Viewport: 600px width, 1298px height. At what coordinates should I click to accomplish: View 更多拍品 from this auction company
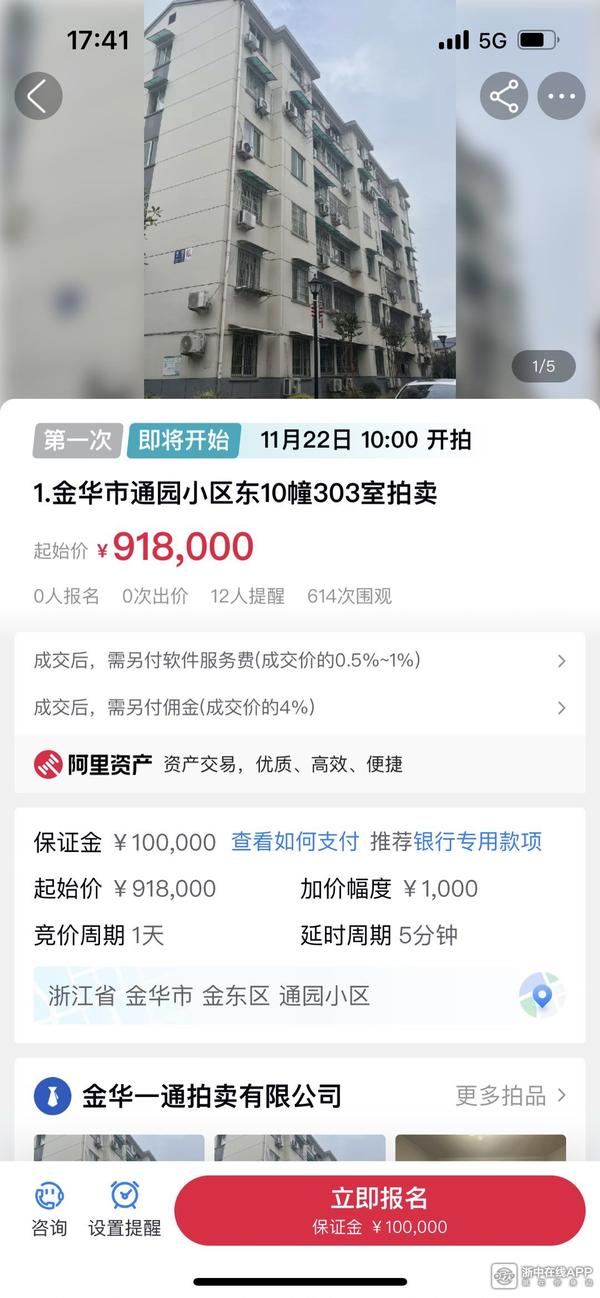coord(510,1095)
